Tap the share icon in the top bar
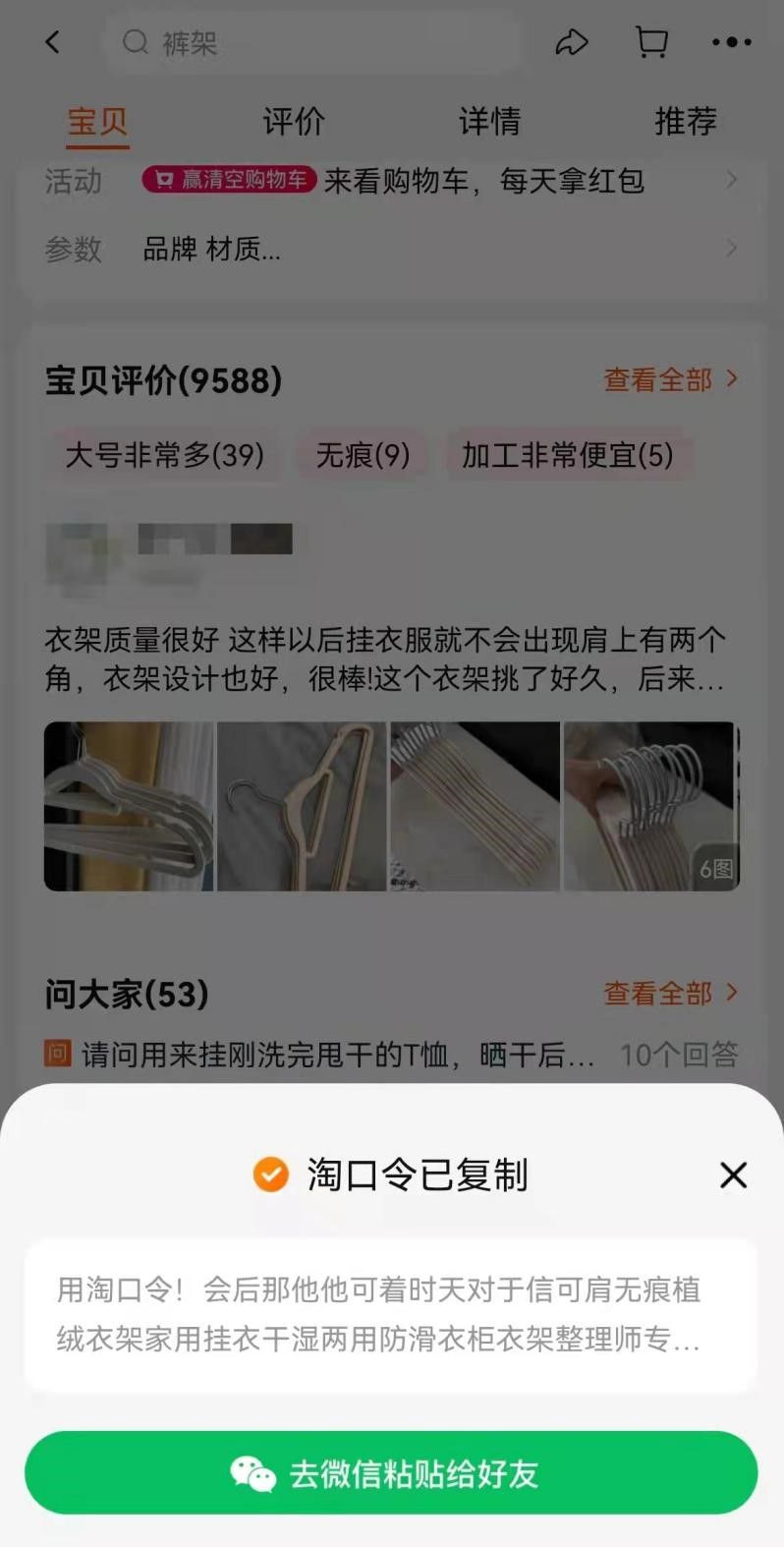Viewport: 784px width, 1547px height. click(572, 42)
